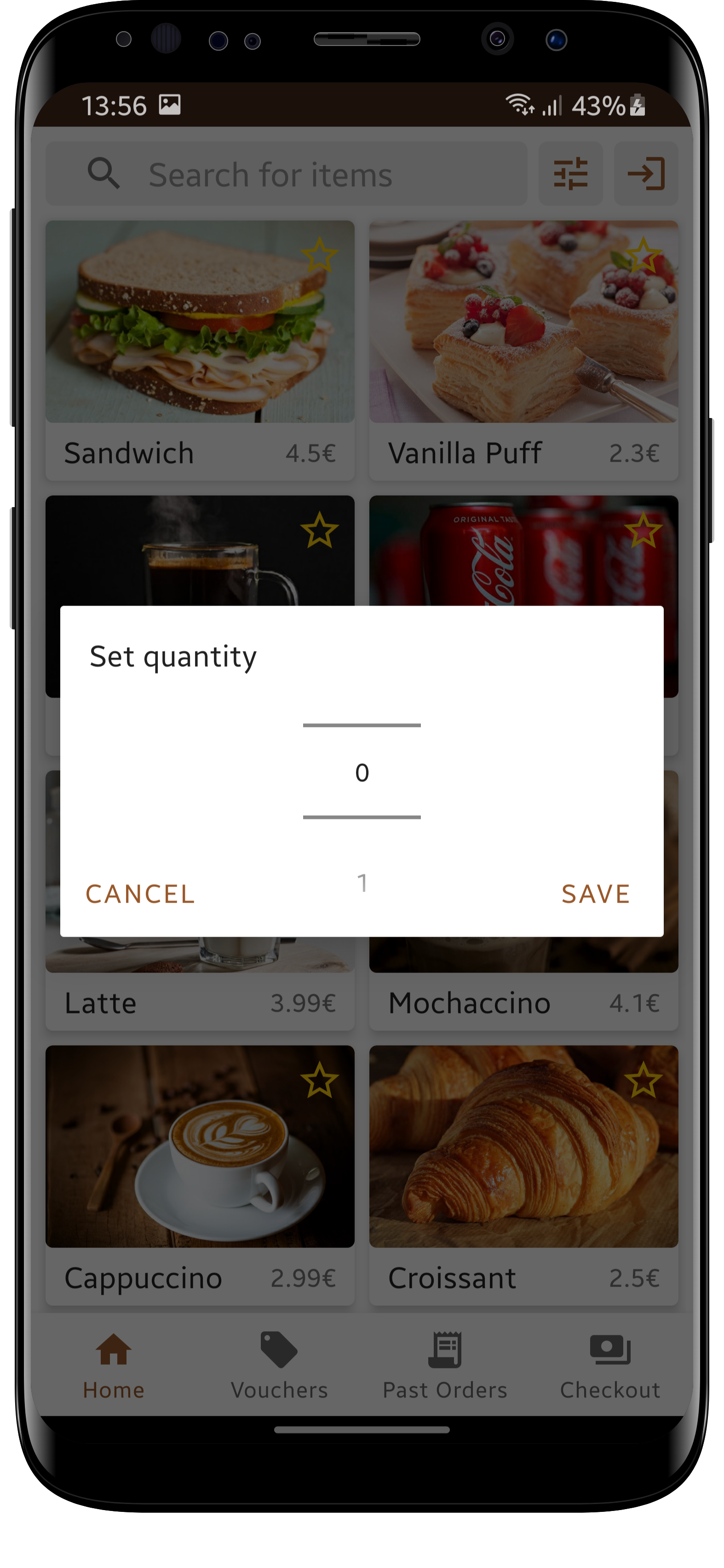Save the selected quantity

pyautogui.click(x=595, y=893)
